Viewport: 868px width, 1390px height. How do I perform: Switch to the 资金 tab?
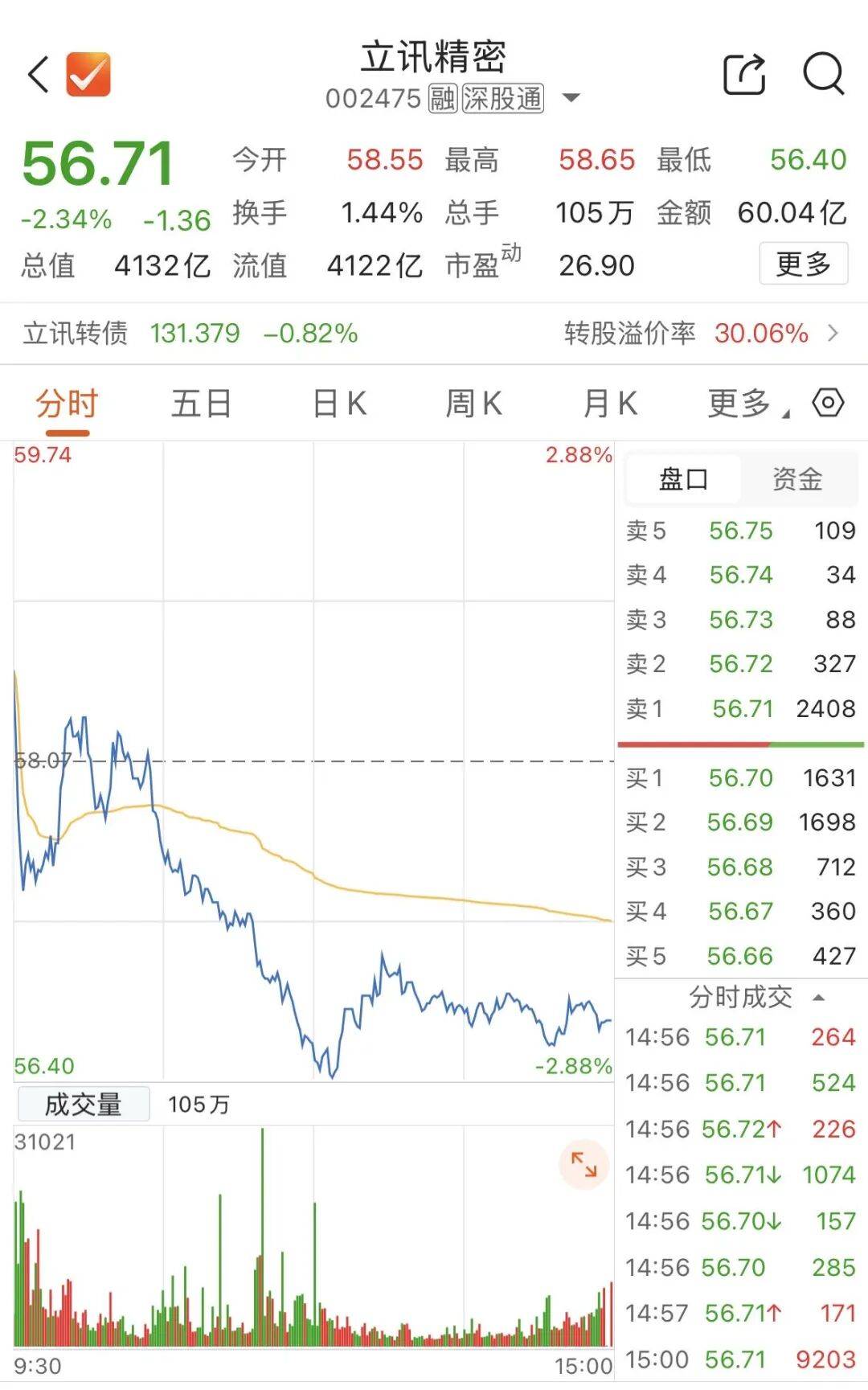pos(797,480)
